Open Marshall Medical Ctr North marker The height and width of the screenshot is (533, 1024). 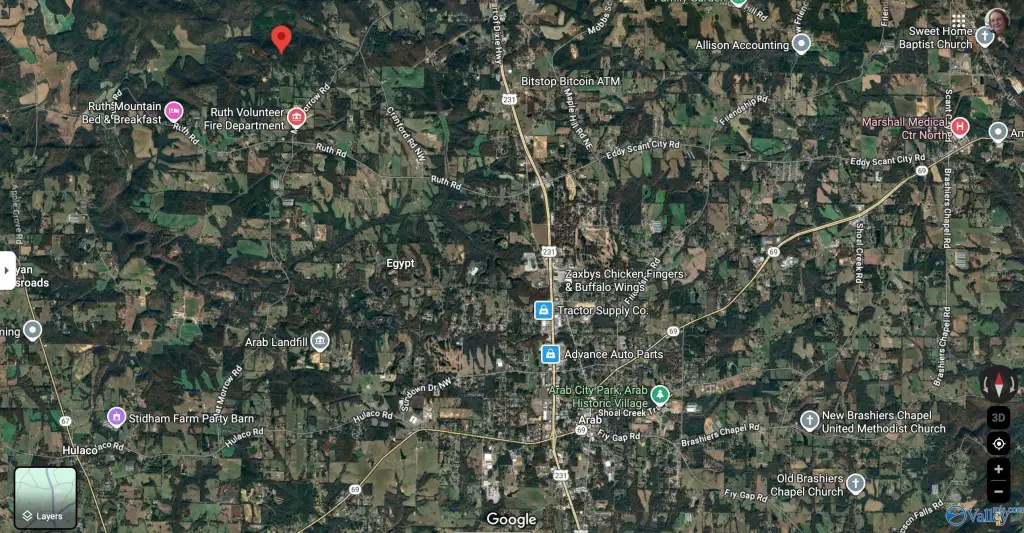(960, 126)
